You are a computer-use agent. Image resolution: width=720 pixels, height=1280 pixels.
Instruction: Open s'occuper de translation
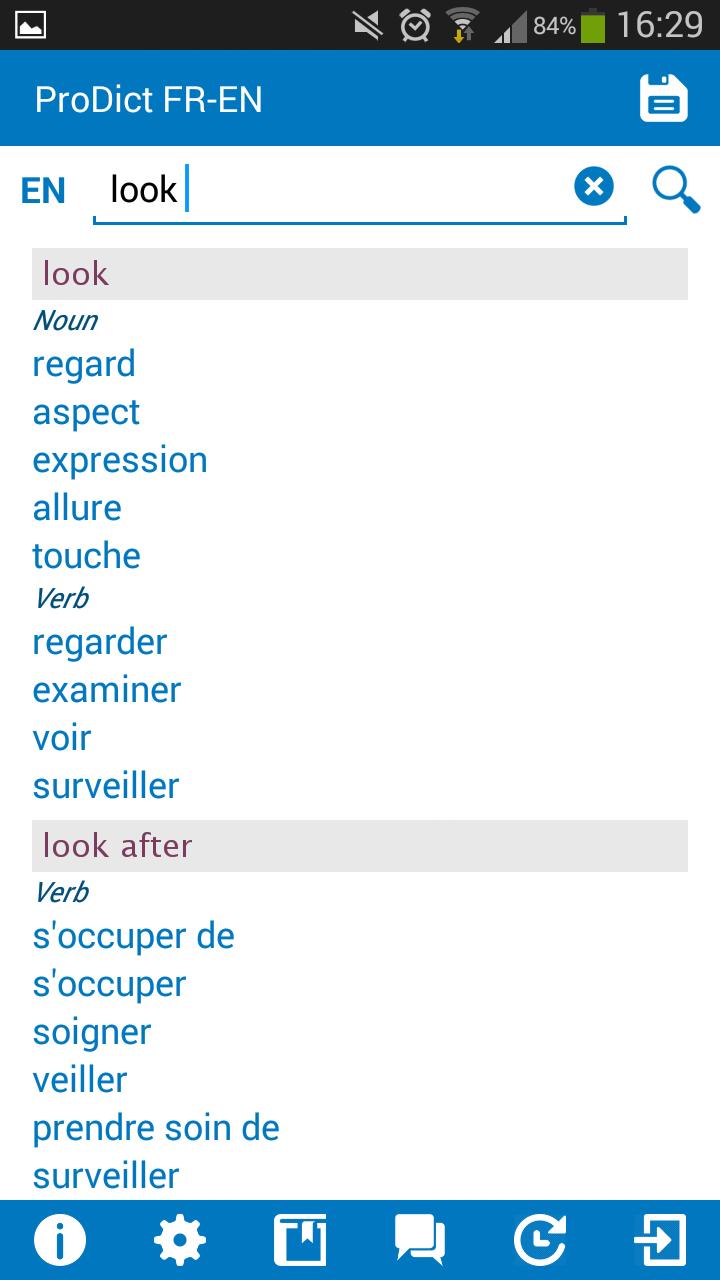pyautogui.click(x=133, y=936)
